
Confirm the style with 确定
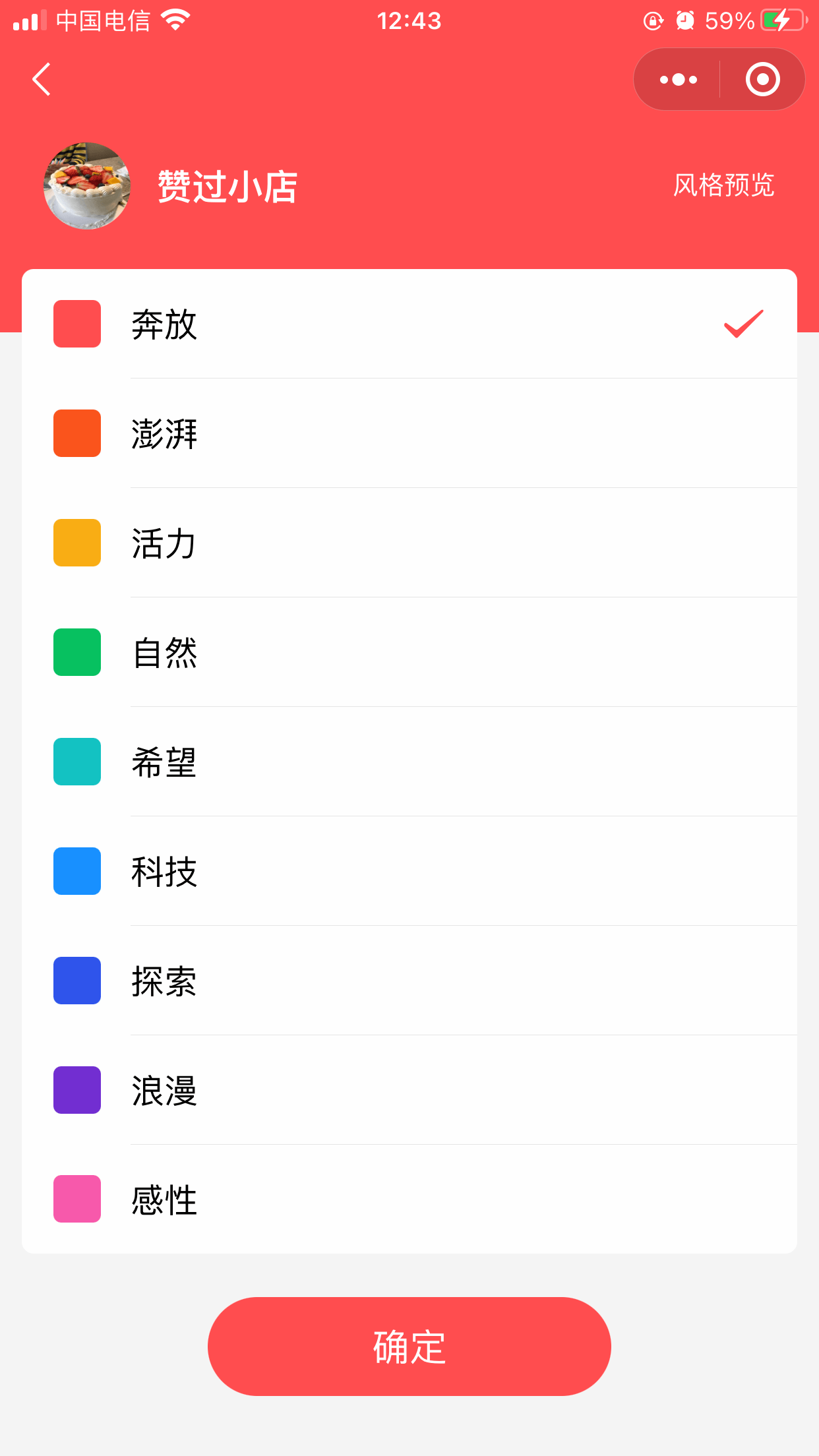tap(409, 1346)
